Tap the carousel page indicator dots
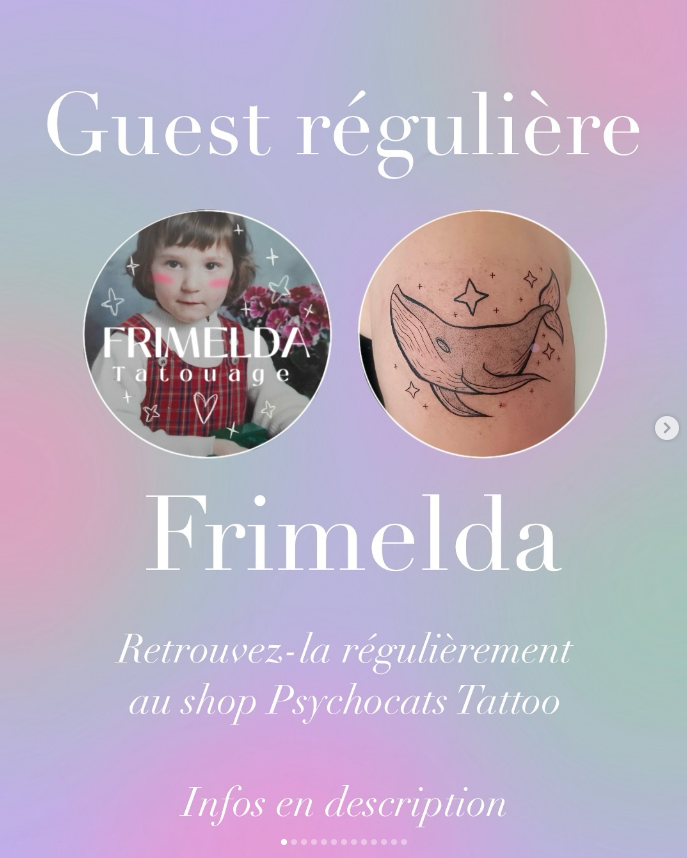This screenshot has height=858, width=687. (x=343, y=842)
